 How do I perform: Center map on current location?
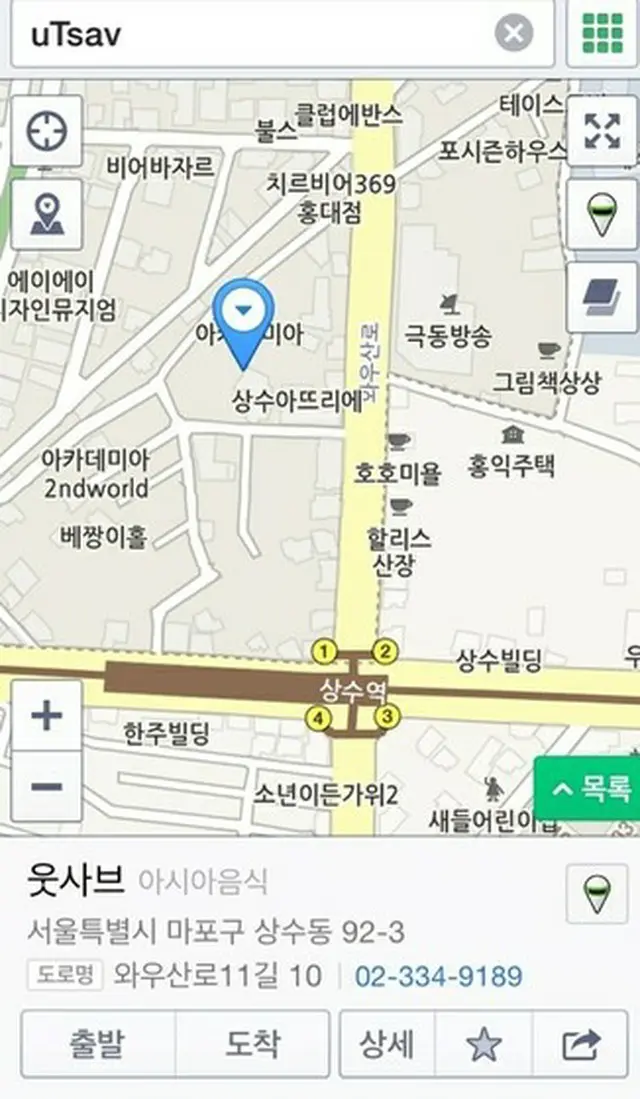click(x=46, y=131)
